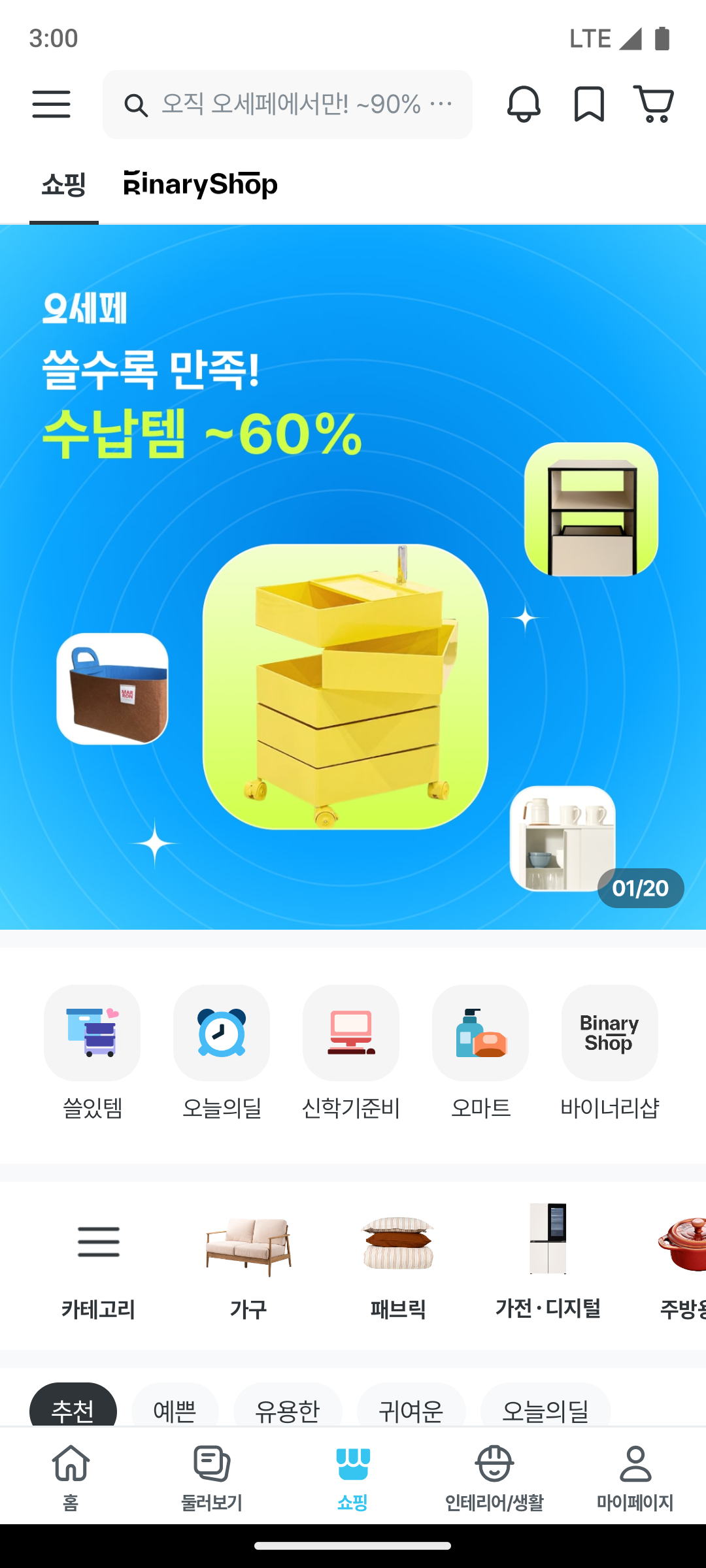Open the 쓸있템 shortcut

(x=92, y=1052)
